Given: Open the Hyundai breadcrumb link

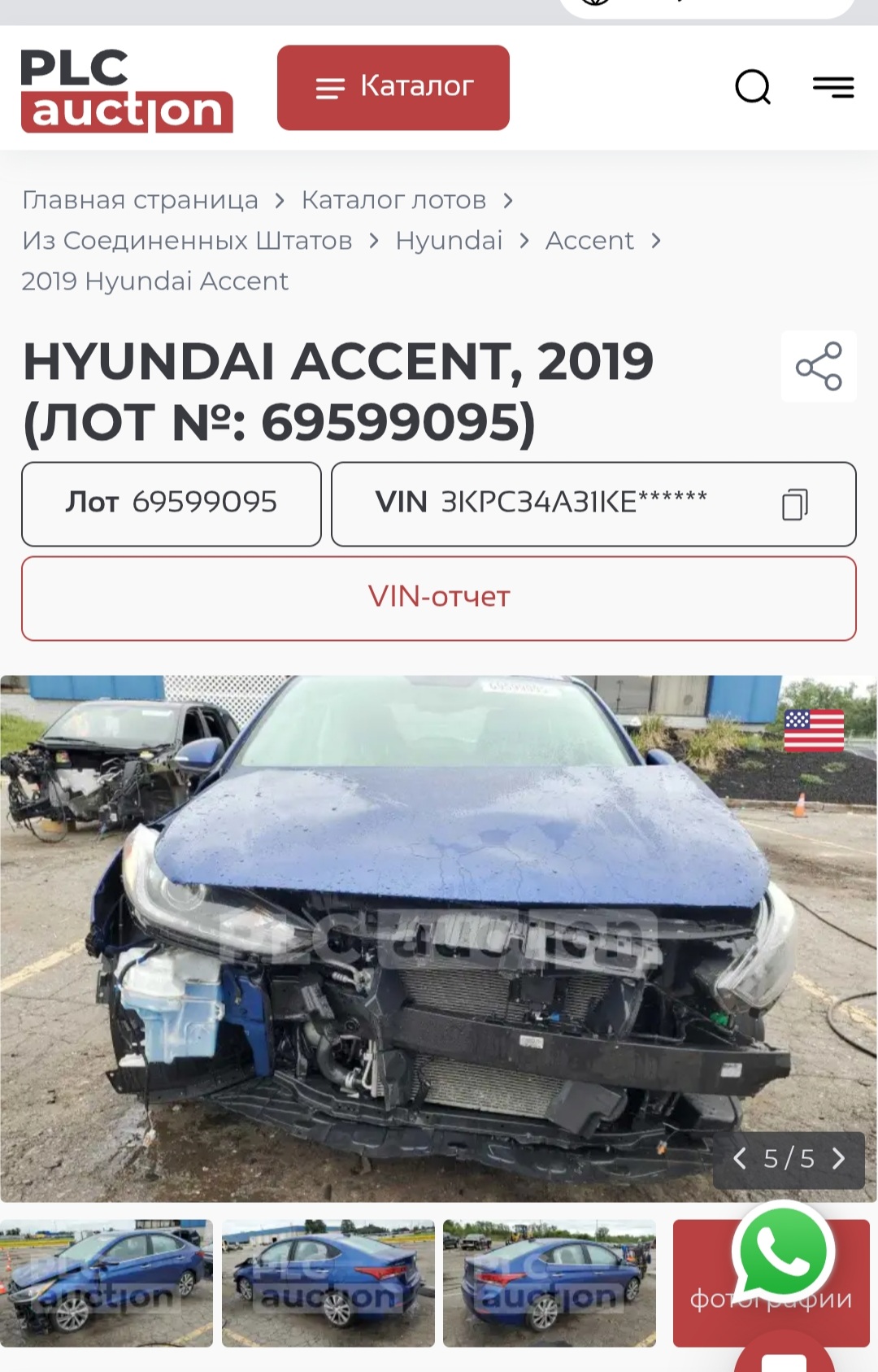Looking at the screenshot, I should tap(449, 241).
